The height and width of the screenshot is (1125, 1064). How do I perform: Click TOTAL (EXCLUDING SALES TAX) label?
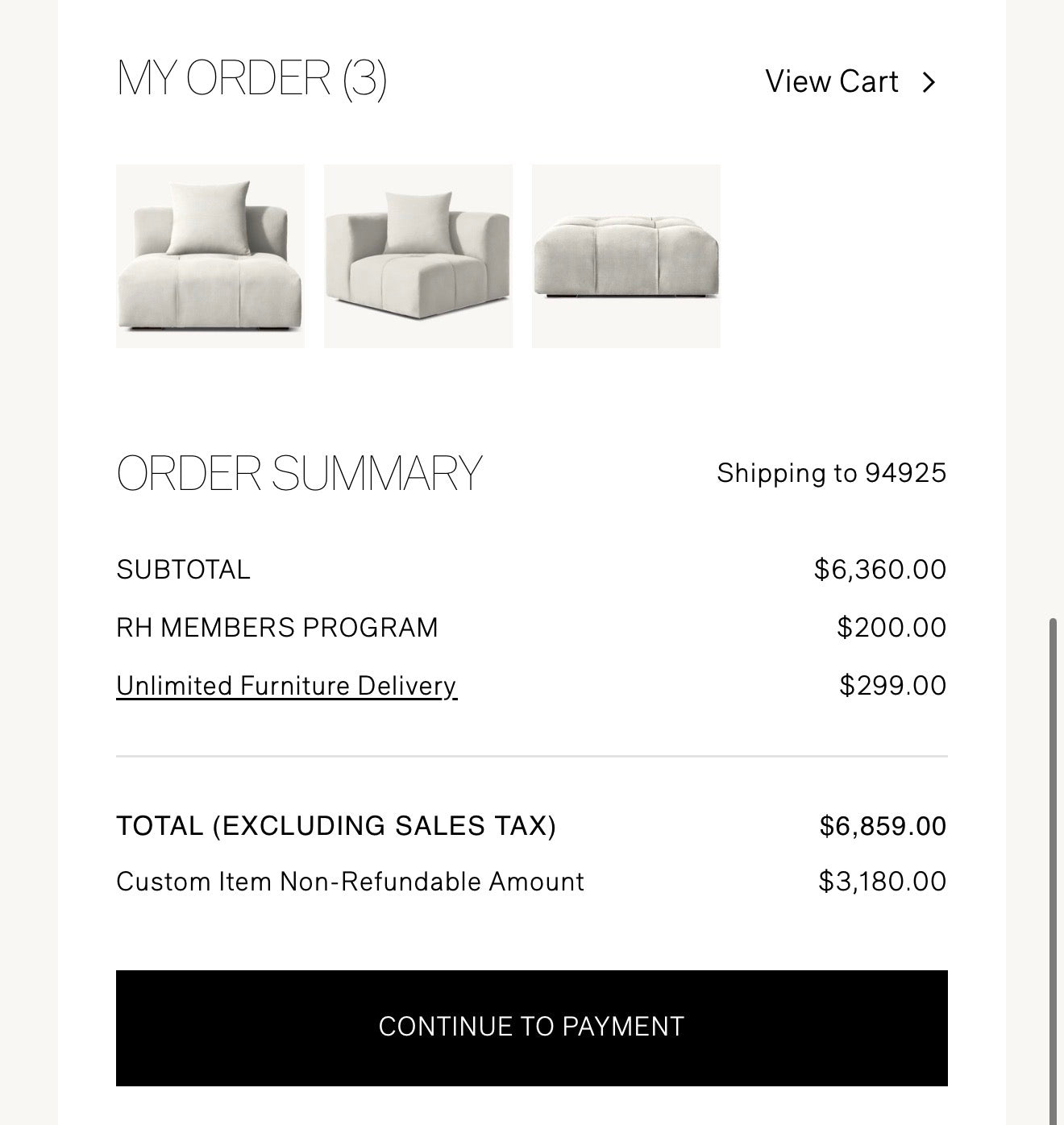(338, 826)
